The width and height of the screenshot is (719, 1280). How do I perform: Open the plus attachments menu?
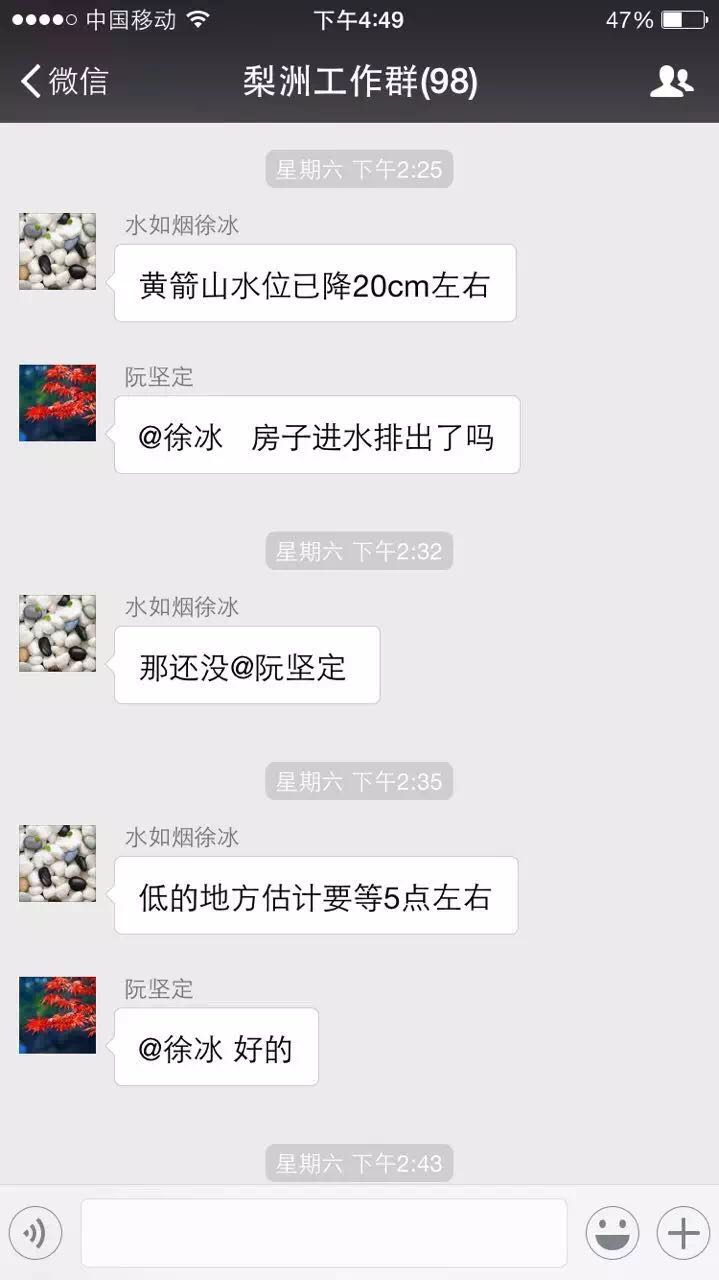[x=683, y=1233]
